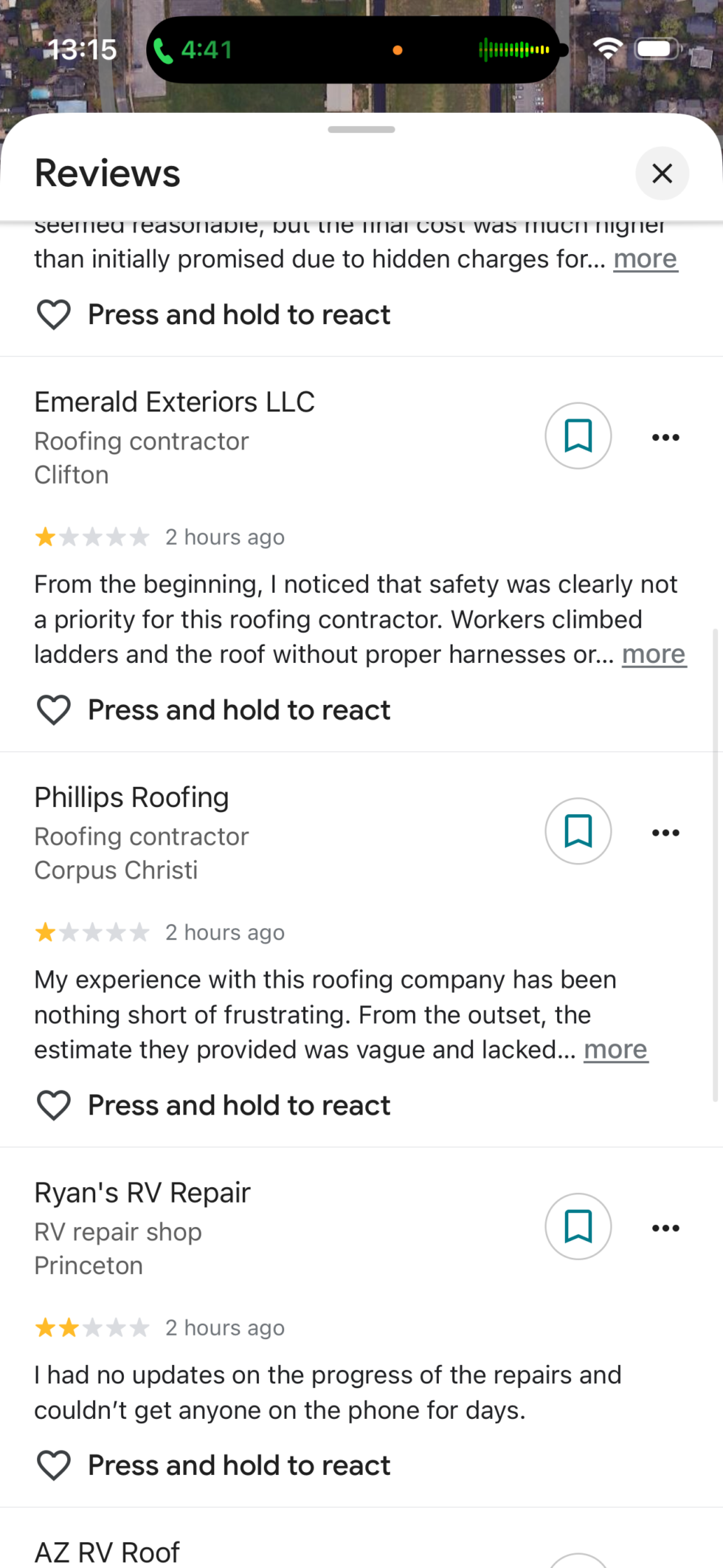Tap the heart under Phillips Roofing review
The image size is (723, 1568).
click(54, 1106)
